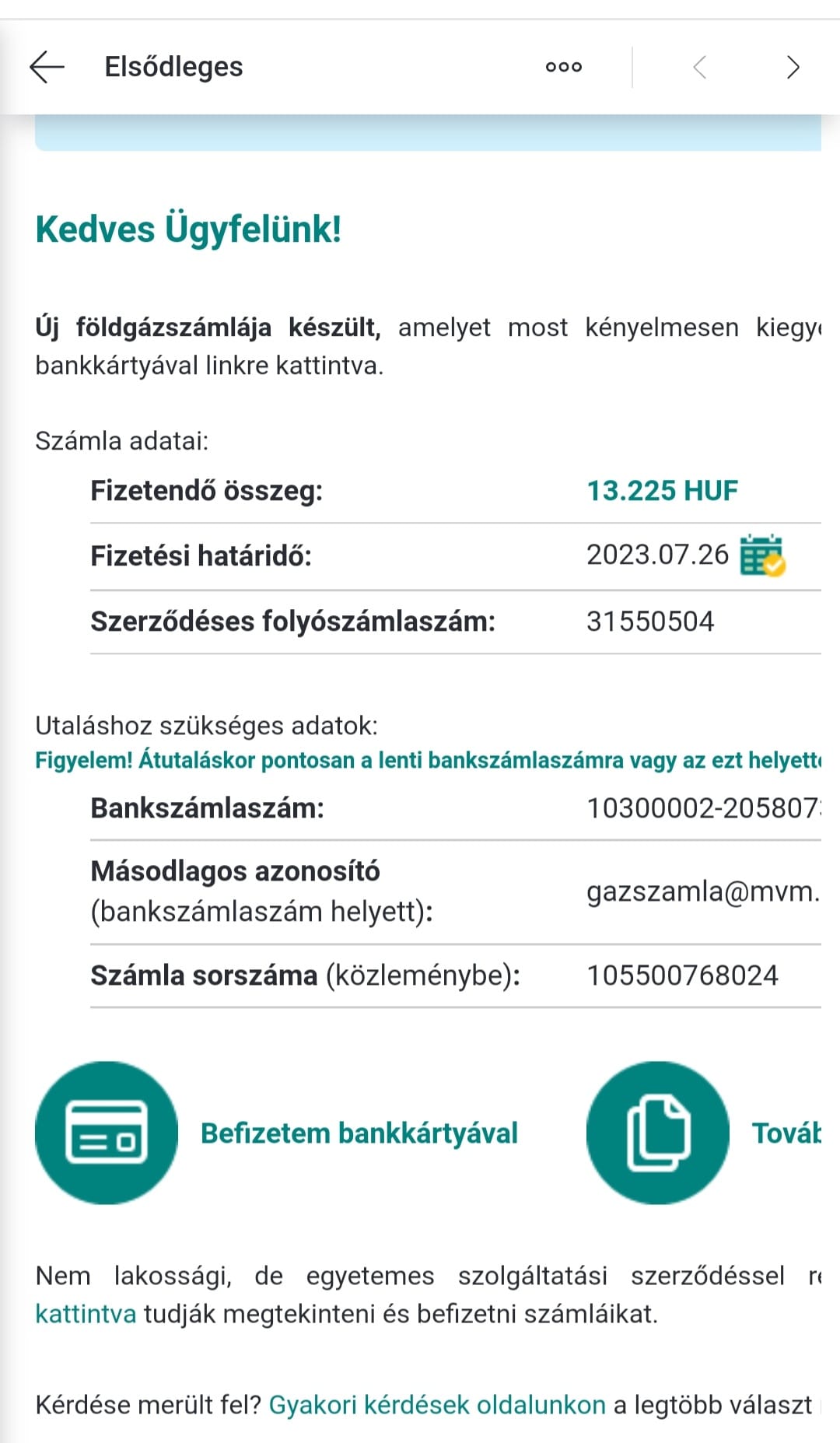Tap the copy documents icon button
Screen dimensions: 840x1443
[658, 1133]
